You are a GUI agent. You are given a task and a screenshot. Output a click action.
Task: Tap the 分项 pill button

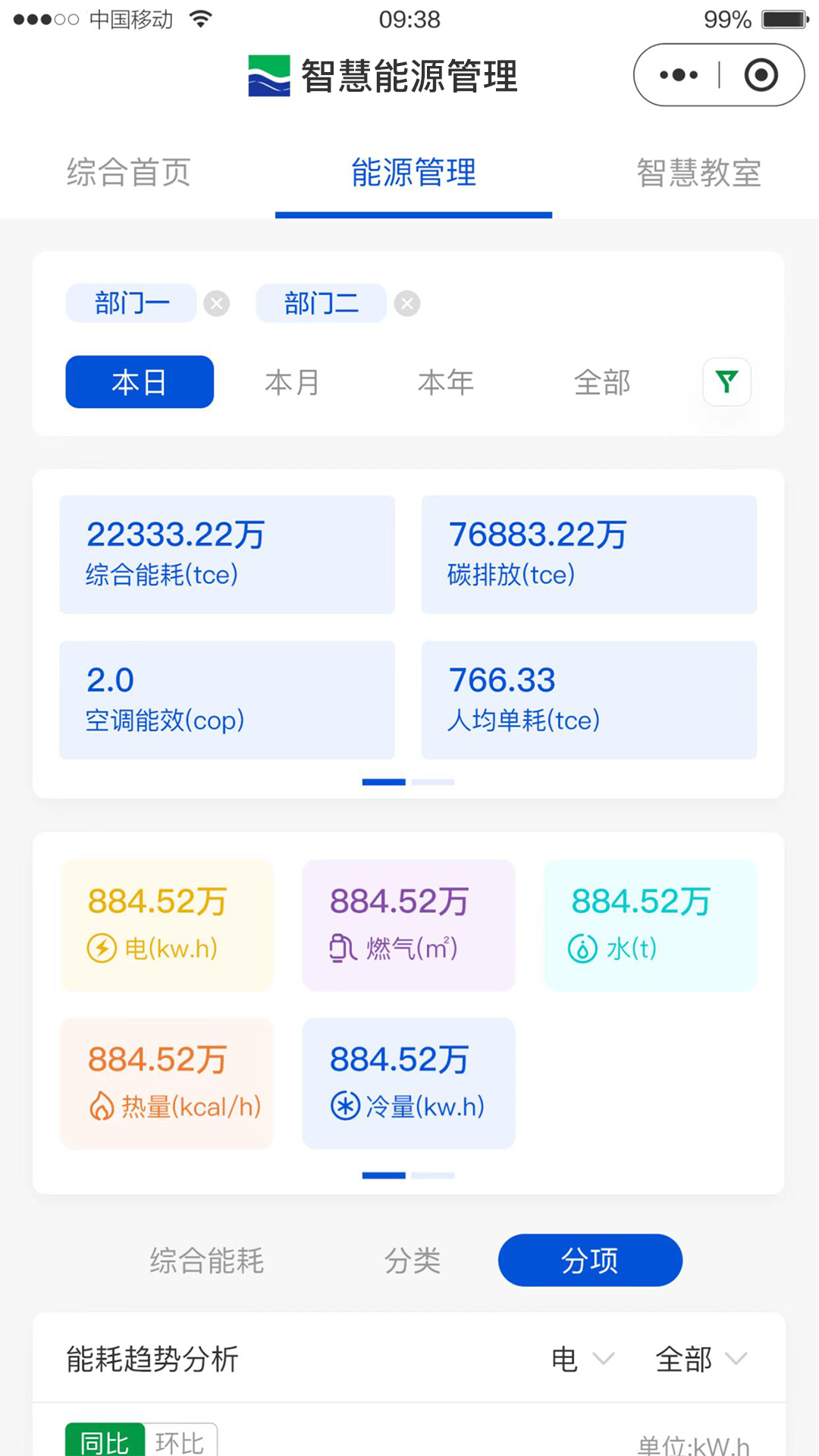coord(590,1260)
